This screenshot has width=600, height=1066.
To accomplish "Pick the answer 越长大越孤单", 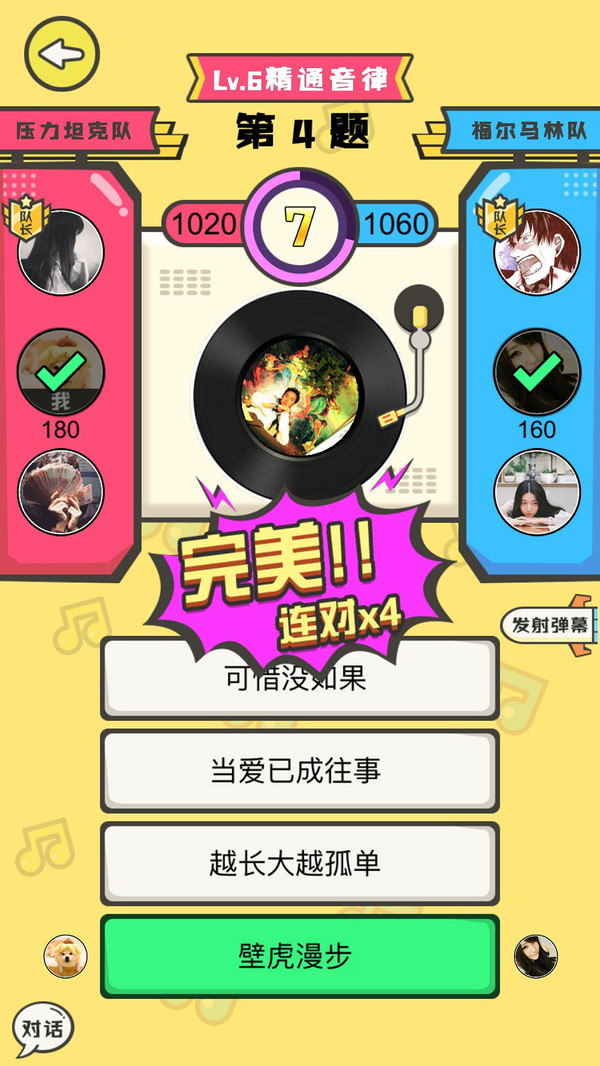I will point(298,863).
